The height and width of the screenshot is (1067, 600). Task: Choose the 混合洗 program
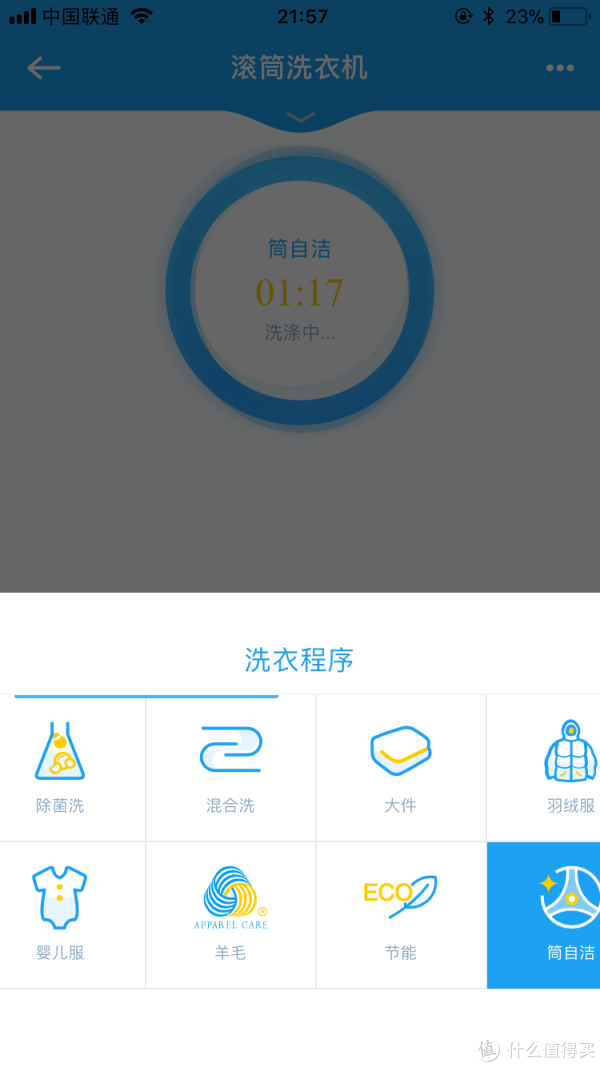(231, 768)
